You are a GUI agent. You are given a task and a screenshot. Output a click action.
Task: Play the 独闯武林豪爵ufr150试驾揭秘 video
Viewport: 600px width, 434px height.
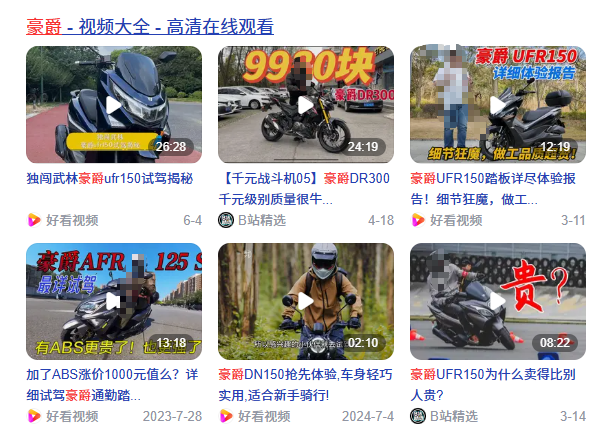click(114, 104)
